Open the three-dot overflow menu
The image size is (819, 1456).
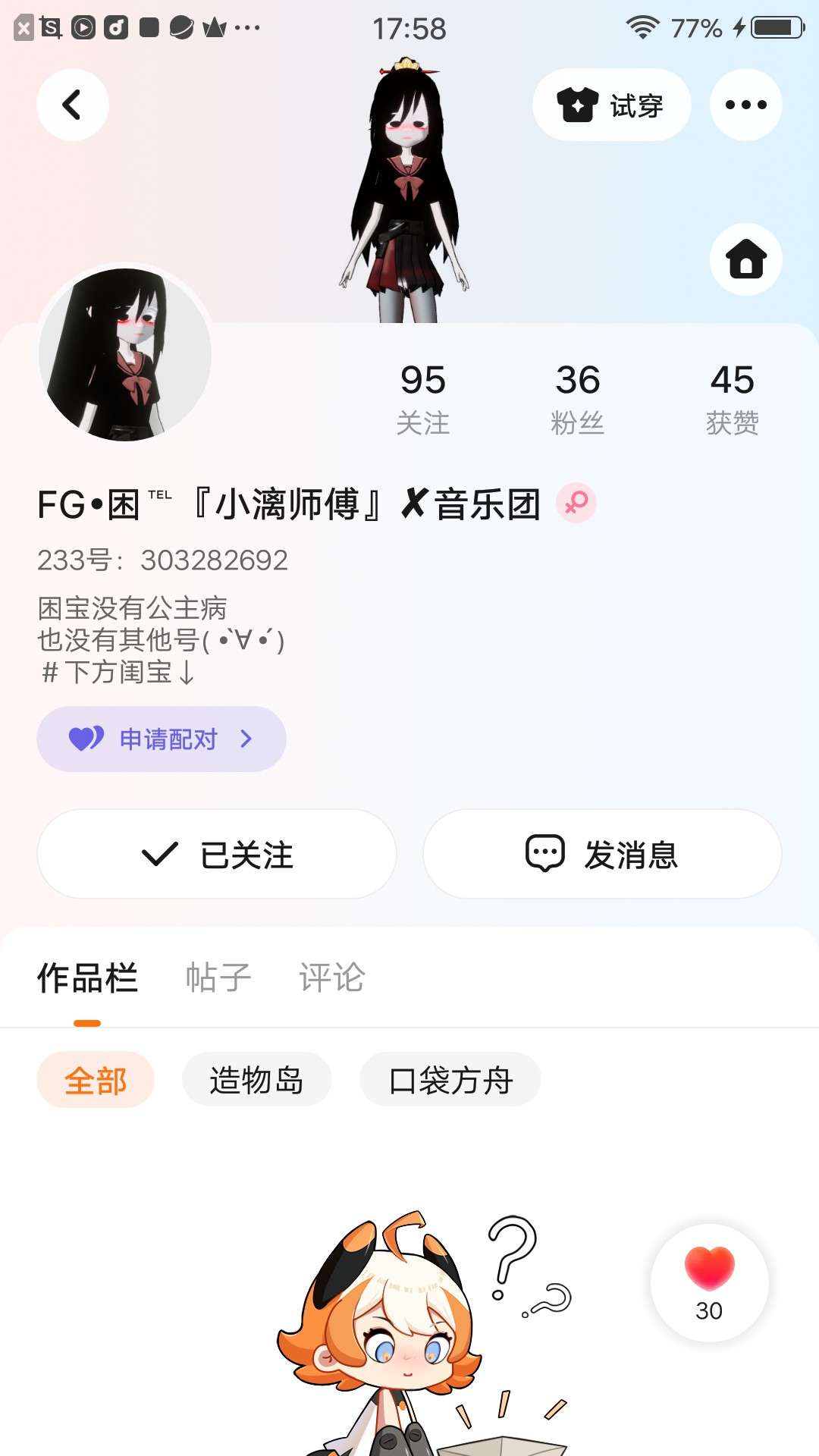(x=745, y=105)
